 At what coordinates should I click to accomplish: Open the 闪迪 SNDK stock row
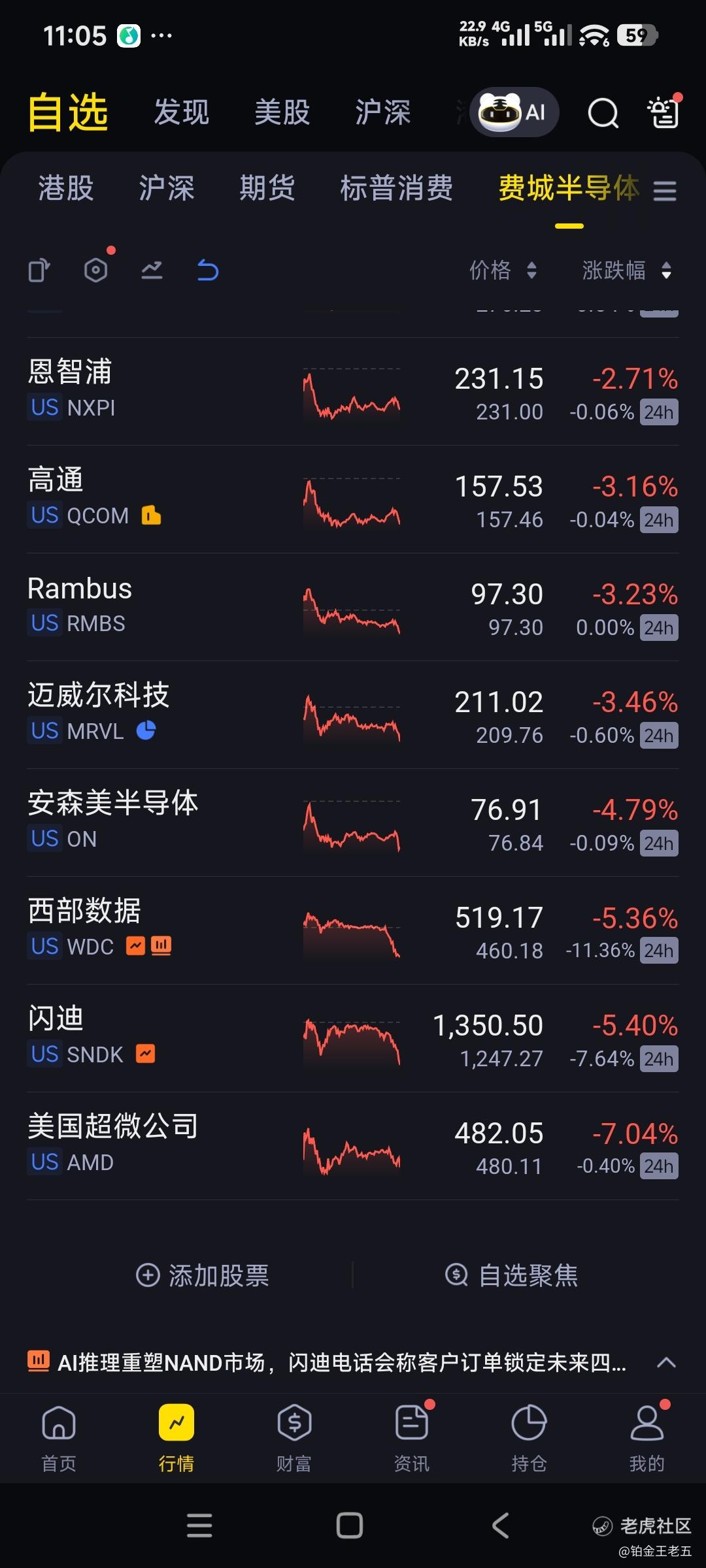click(353, 1039)
